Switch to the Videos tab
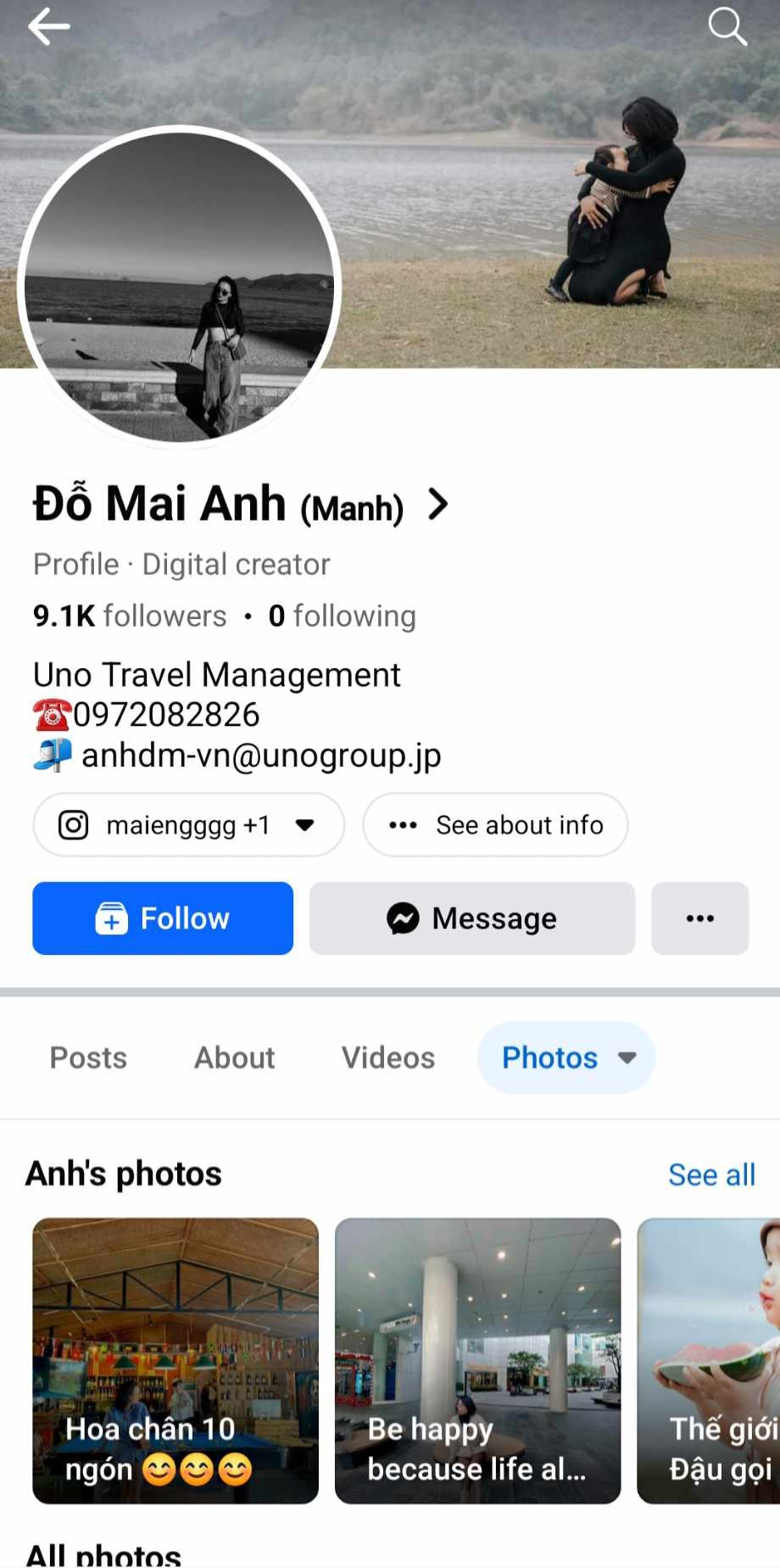This screenshot has width=780, height=1568. point(387,1057)
